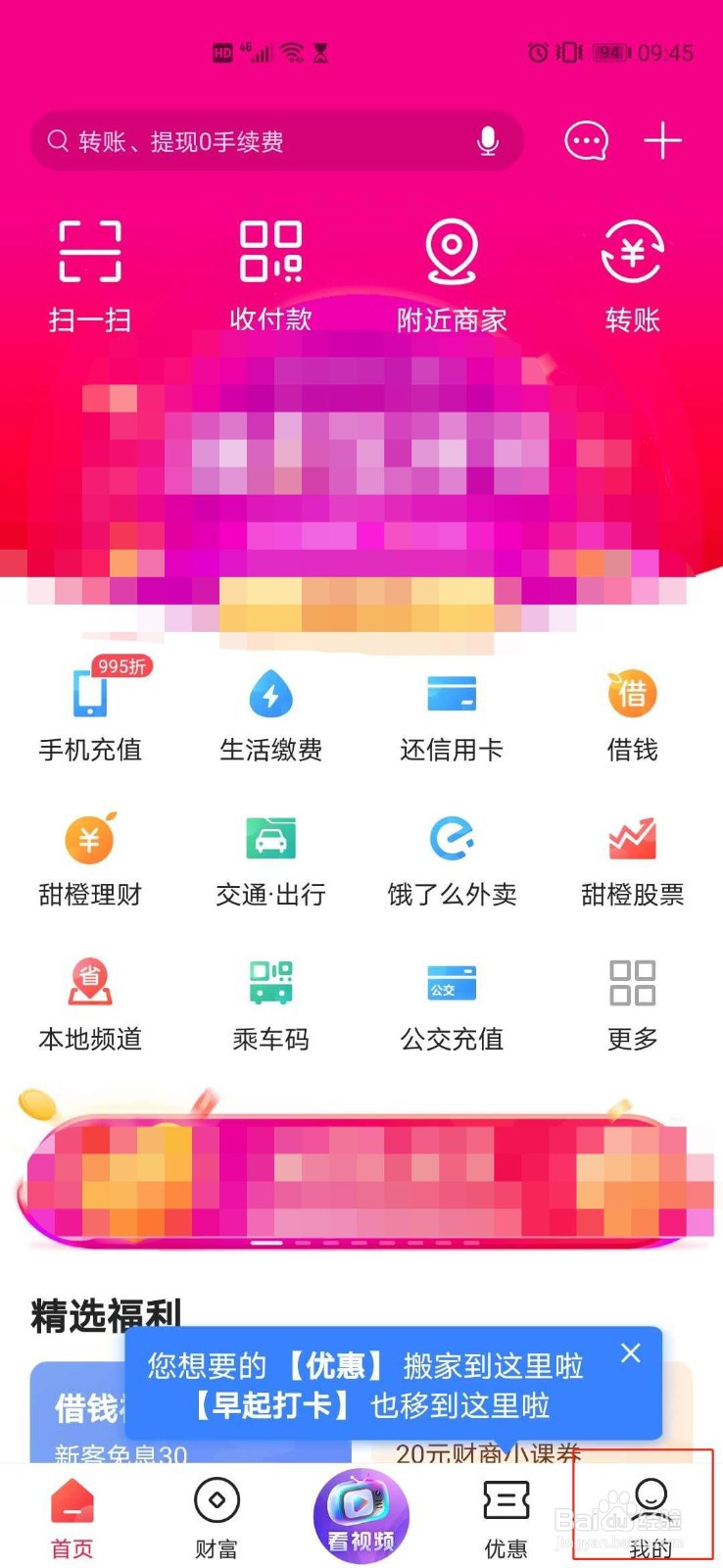The image size is (723, 1568).
Task: Dismiss the 优惠 moving notice popup
Action: point(630,1353)
